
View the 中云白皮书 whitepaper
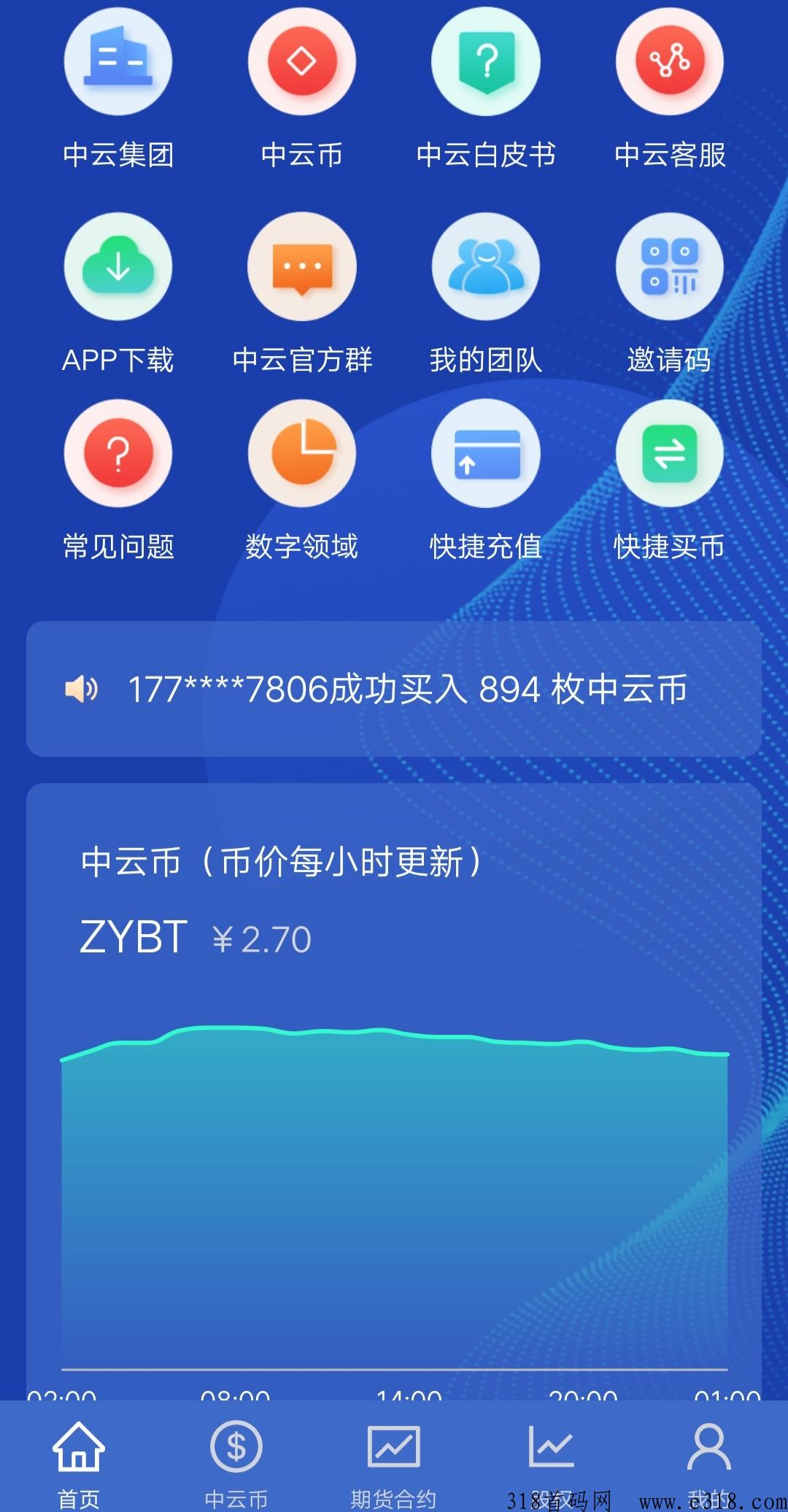486,62
